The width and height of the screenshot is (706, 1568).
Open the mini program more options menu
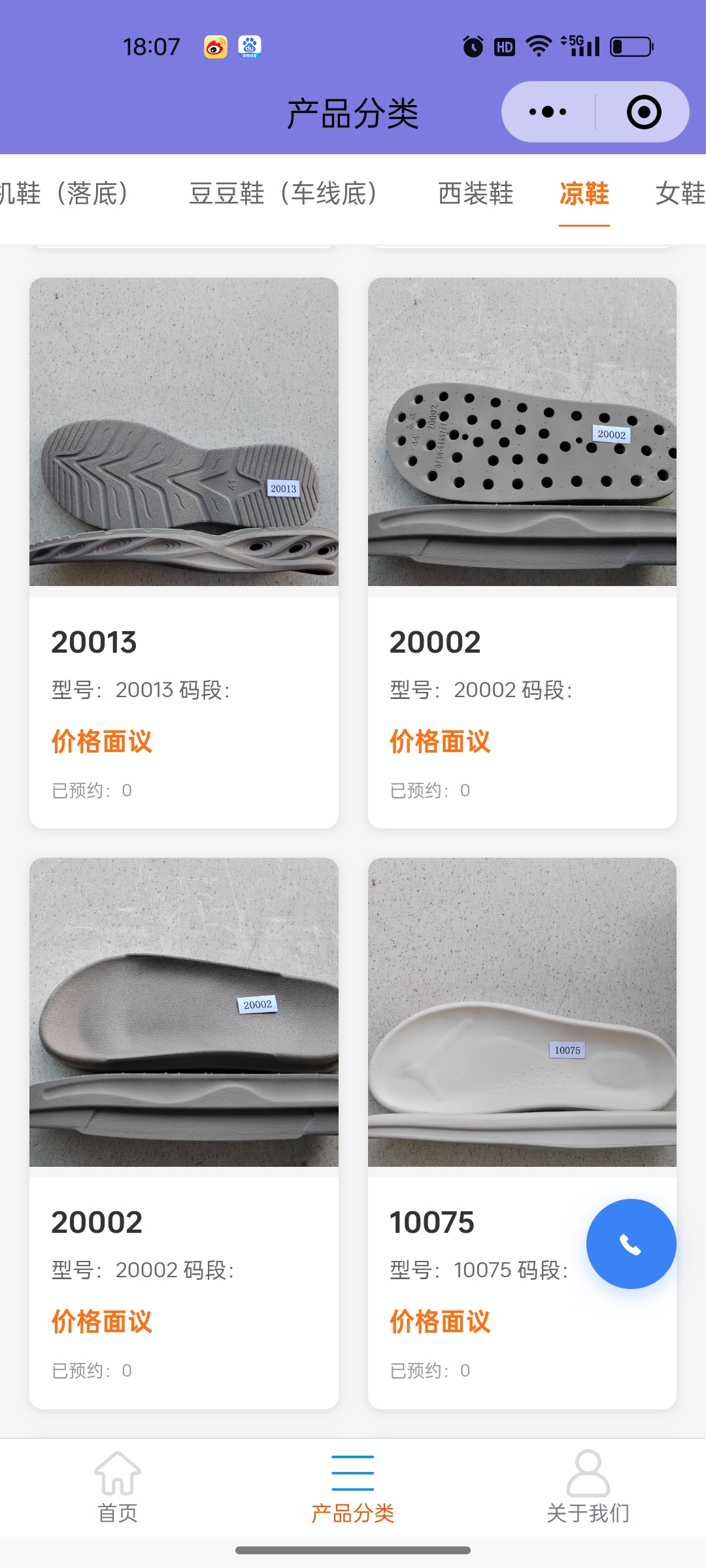click(548, 112)
